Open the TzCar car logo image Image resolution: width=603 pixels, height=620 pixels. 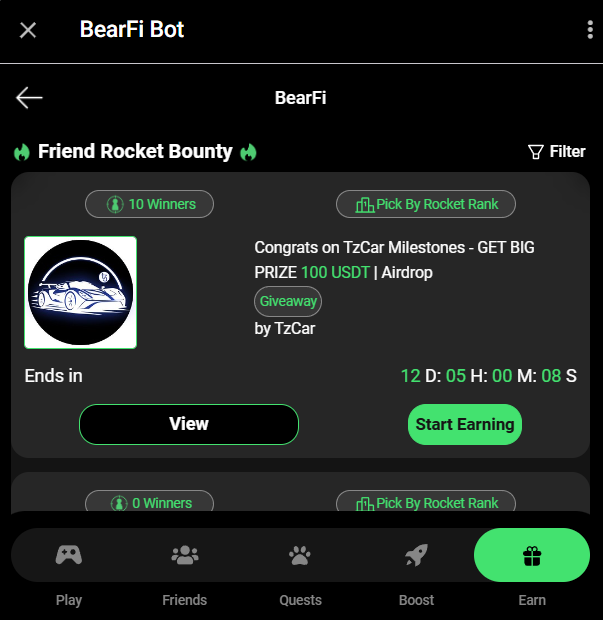click(80, 293)
